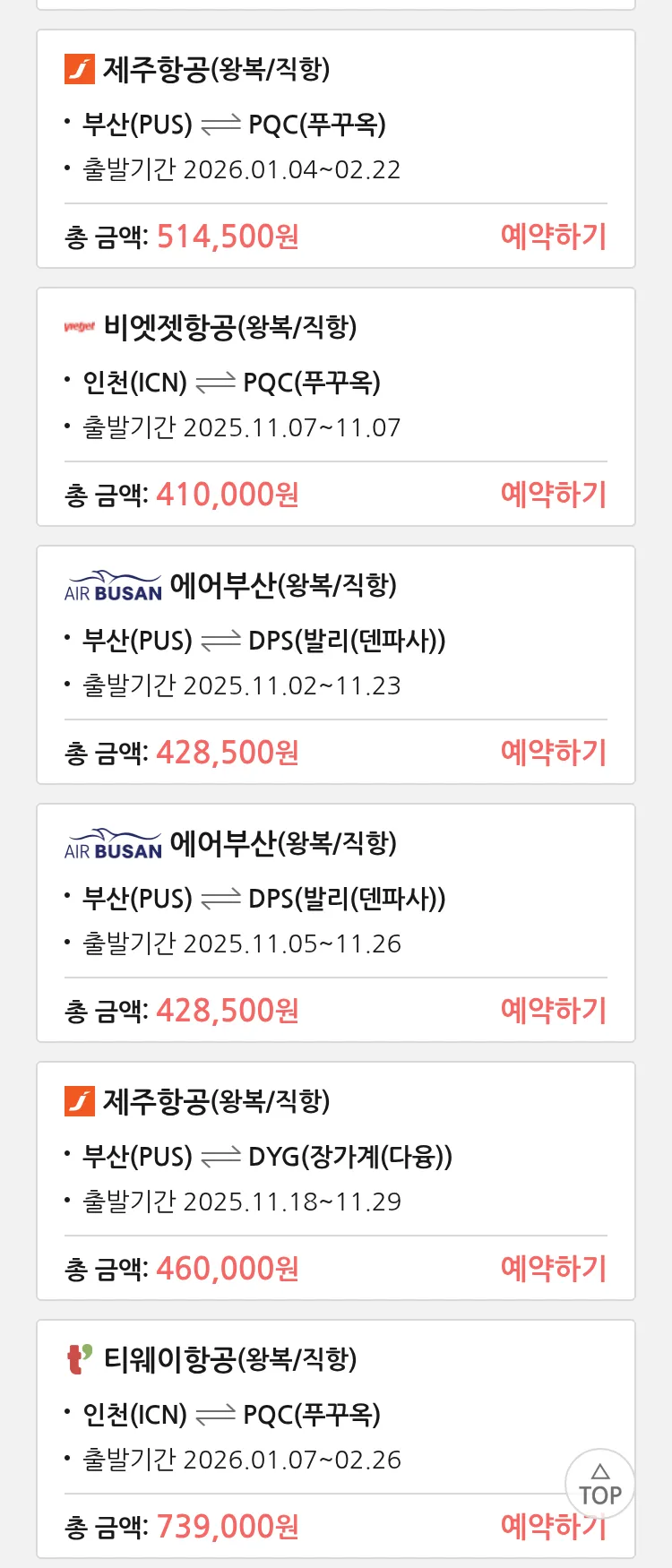Tap 예약하기 for 티웨이항공 인천–푸꾸옥 739,000원
The height and width of the screenshot is (1568, 672).
pyautogui.click(x=529, y=1529)
